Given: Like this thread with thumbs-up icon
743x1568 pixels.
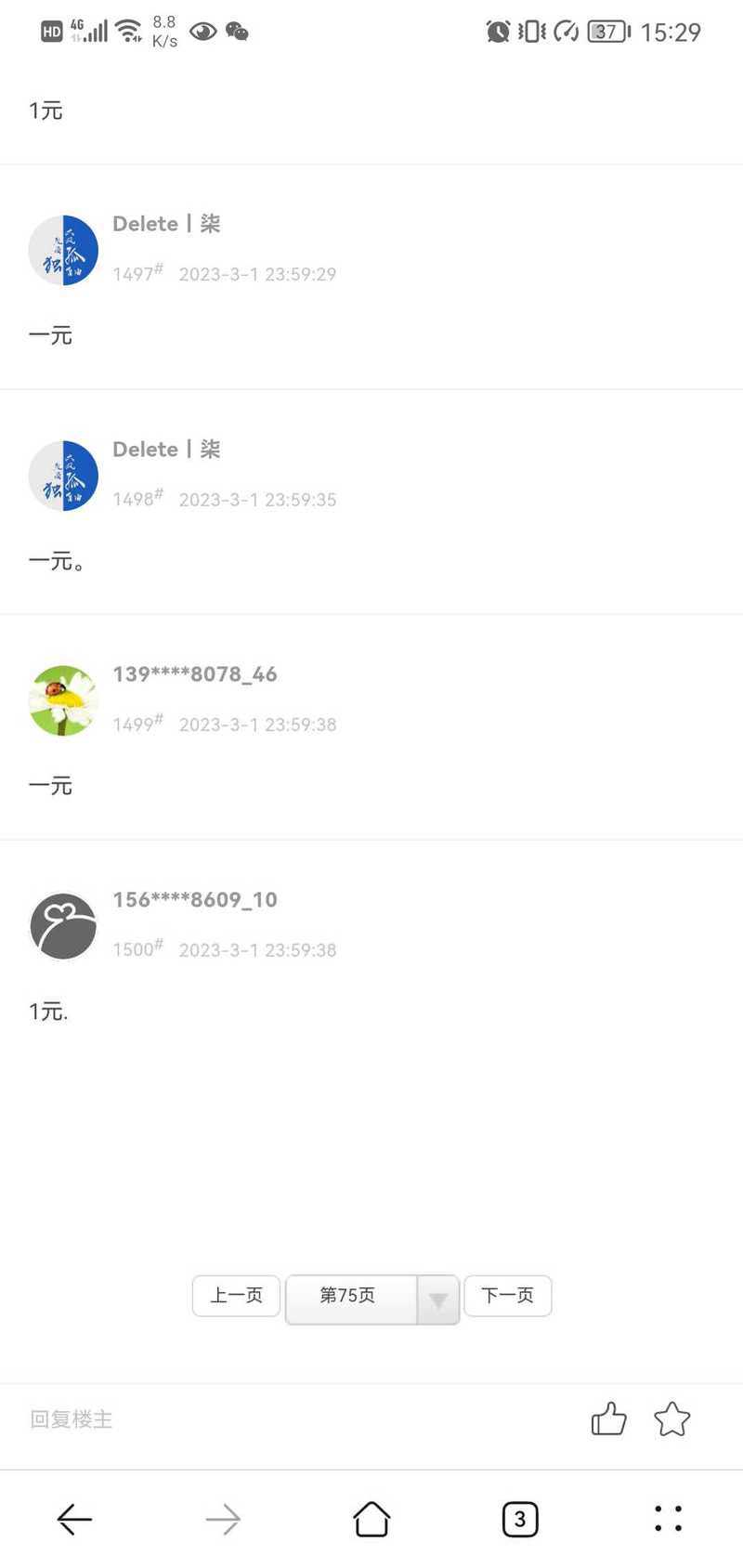Looking at the screenshot, I should (608, 1418).
